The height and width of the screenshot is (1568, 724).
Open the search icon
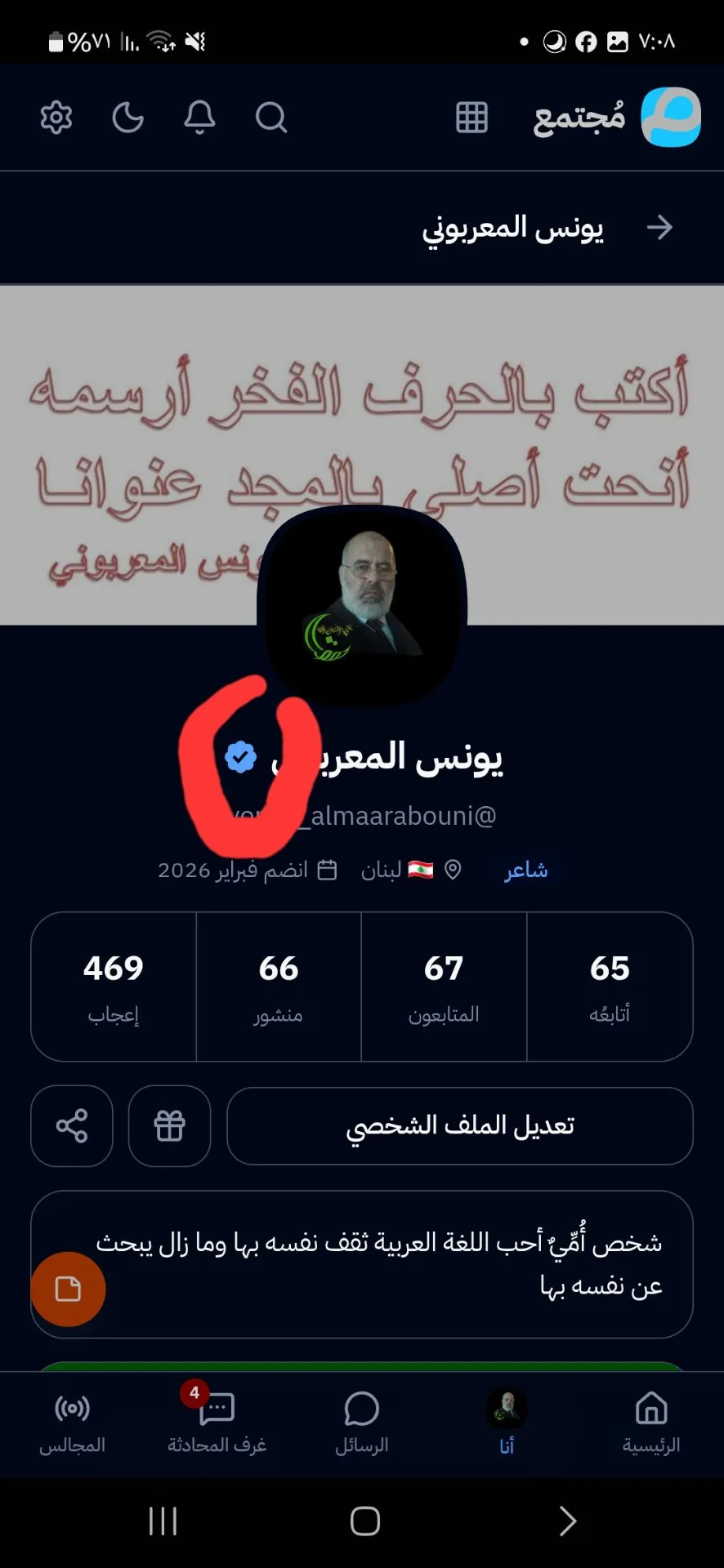[x=270, y=118]
